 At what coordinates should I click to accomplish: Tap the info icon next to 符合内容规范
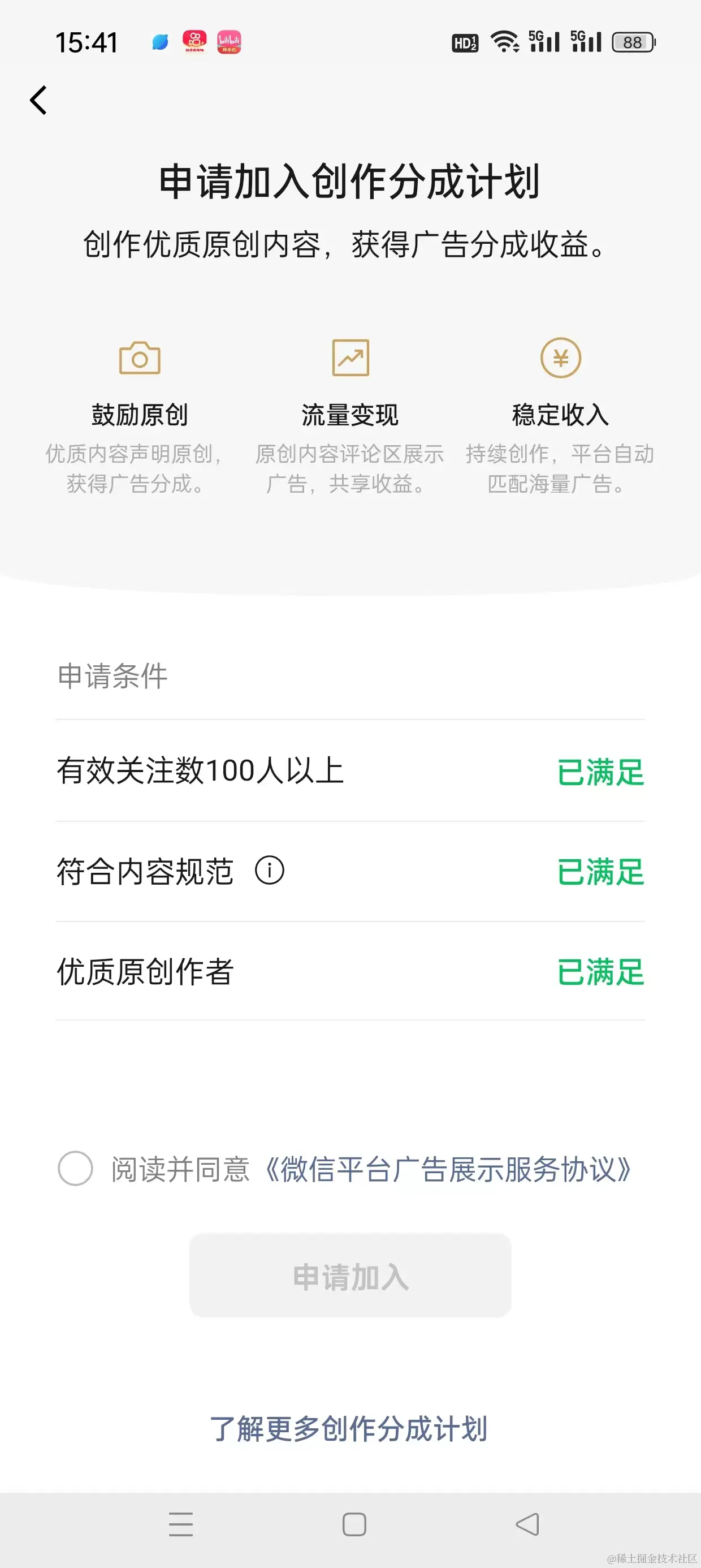272,872
